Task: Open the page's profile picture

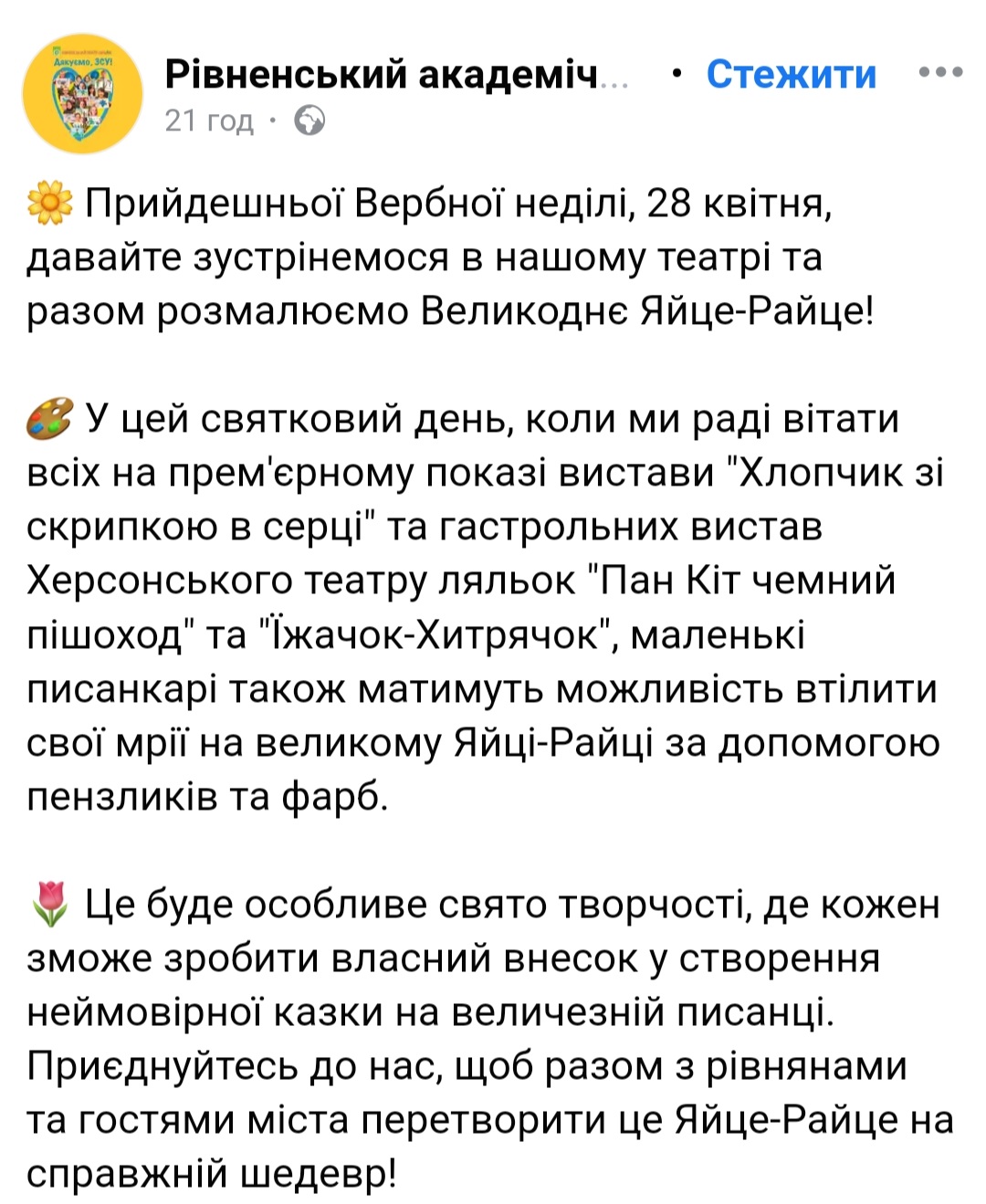Action: [83, 94]
